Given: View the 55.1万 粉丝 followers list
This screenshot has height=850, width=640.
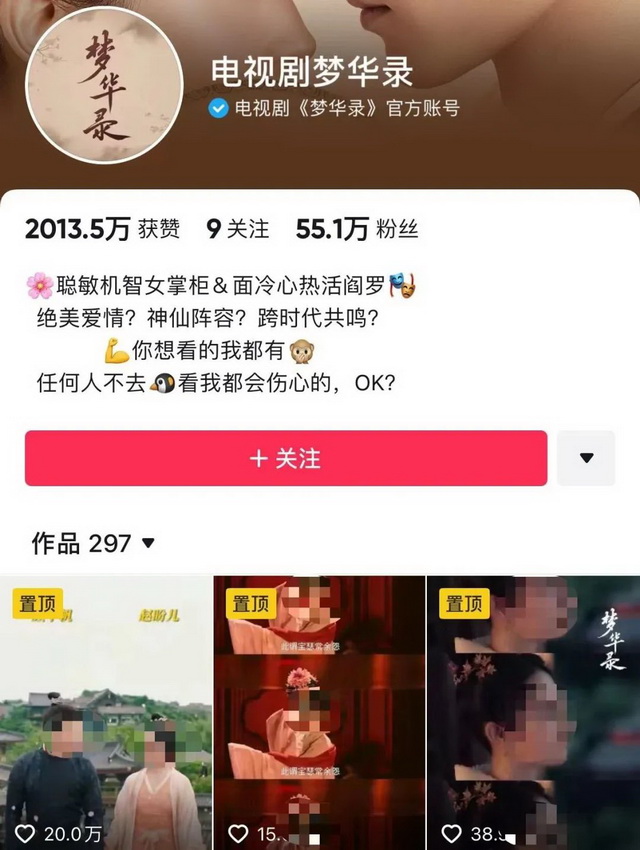Looking at the screenshot, I should click(356, 229).
